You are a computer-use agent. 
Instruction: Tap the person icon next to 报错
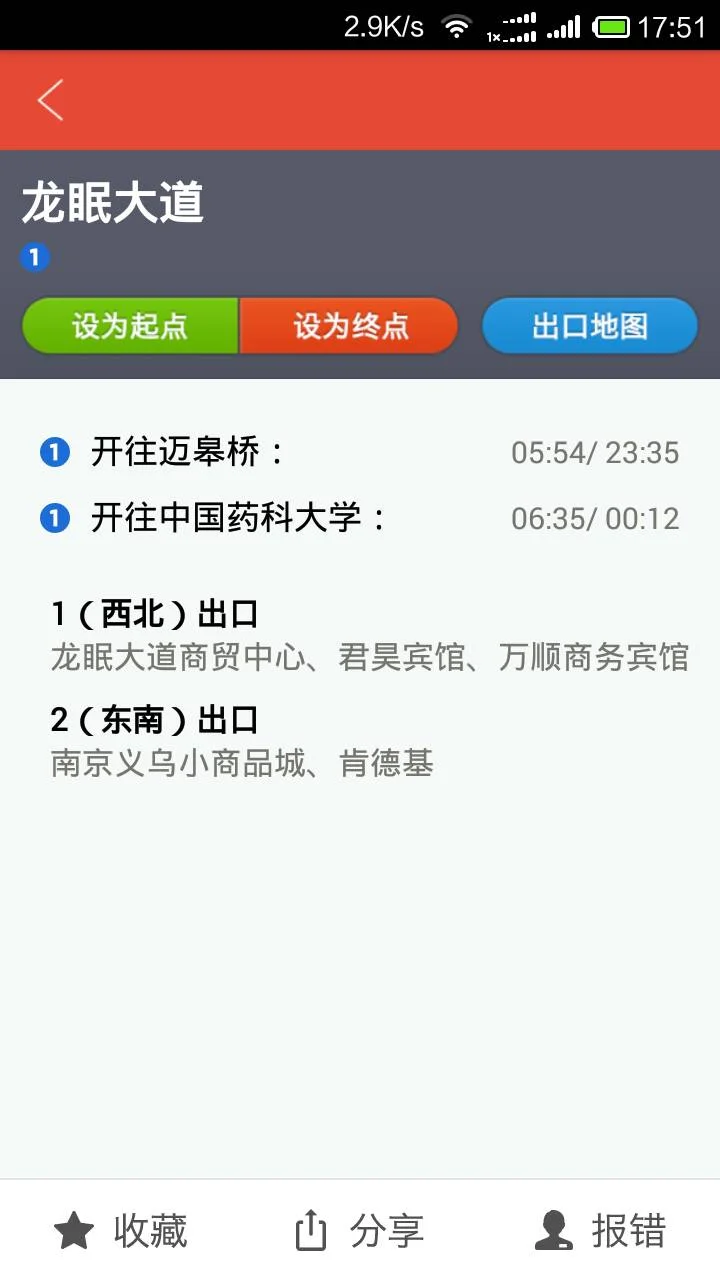(553, 1232)
